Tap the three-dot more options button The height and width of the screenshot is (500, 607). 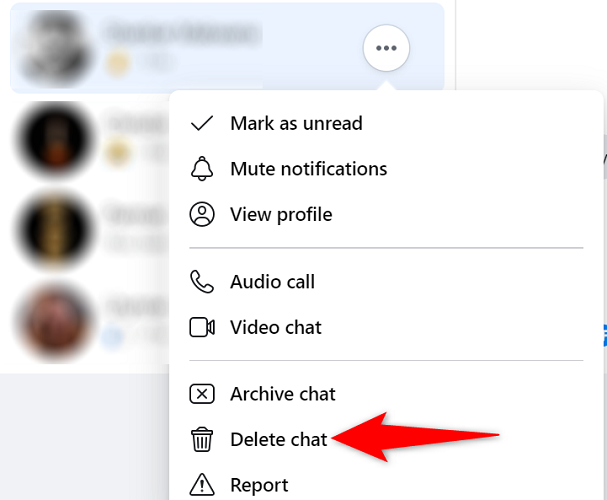click(x=386, y=48)
